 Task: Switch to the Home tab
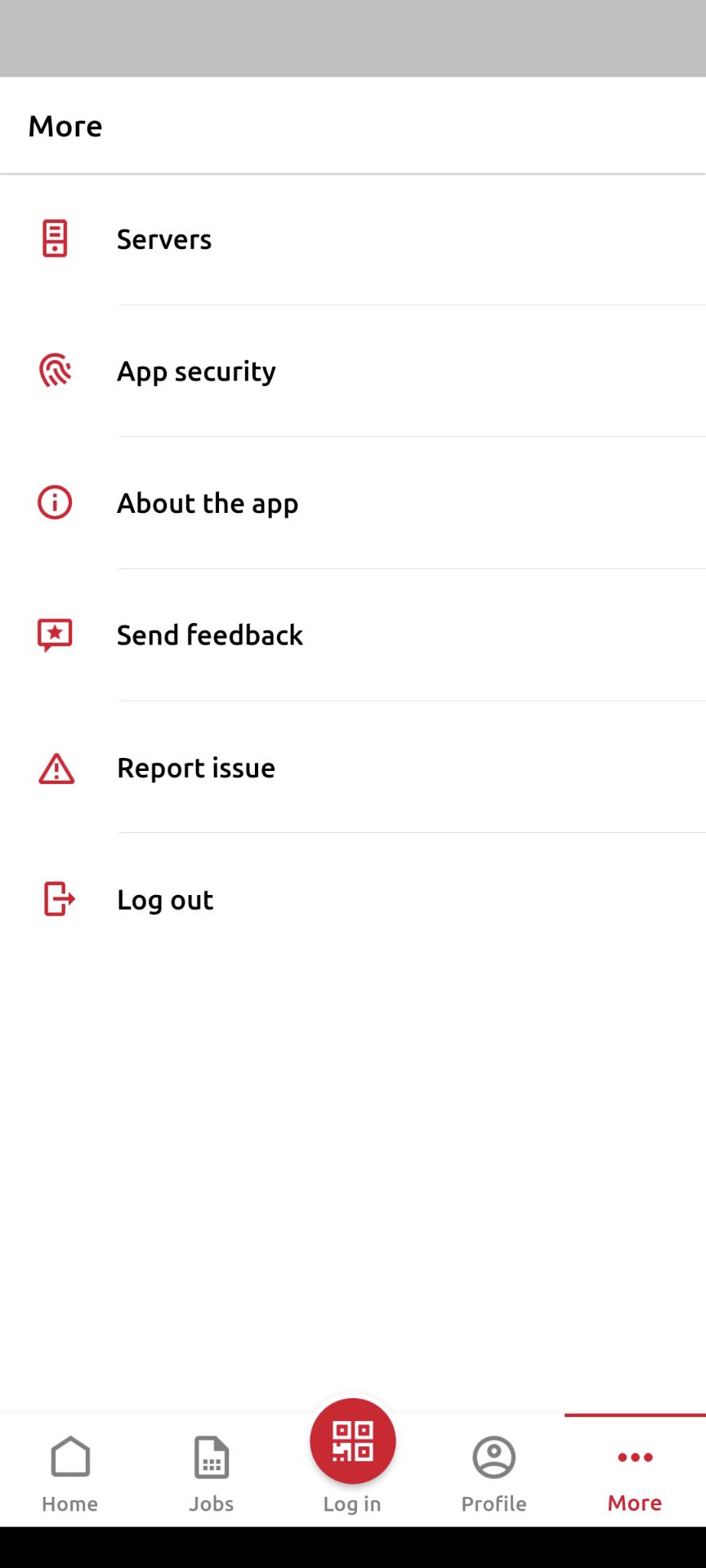[x=70, y=1472]
